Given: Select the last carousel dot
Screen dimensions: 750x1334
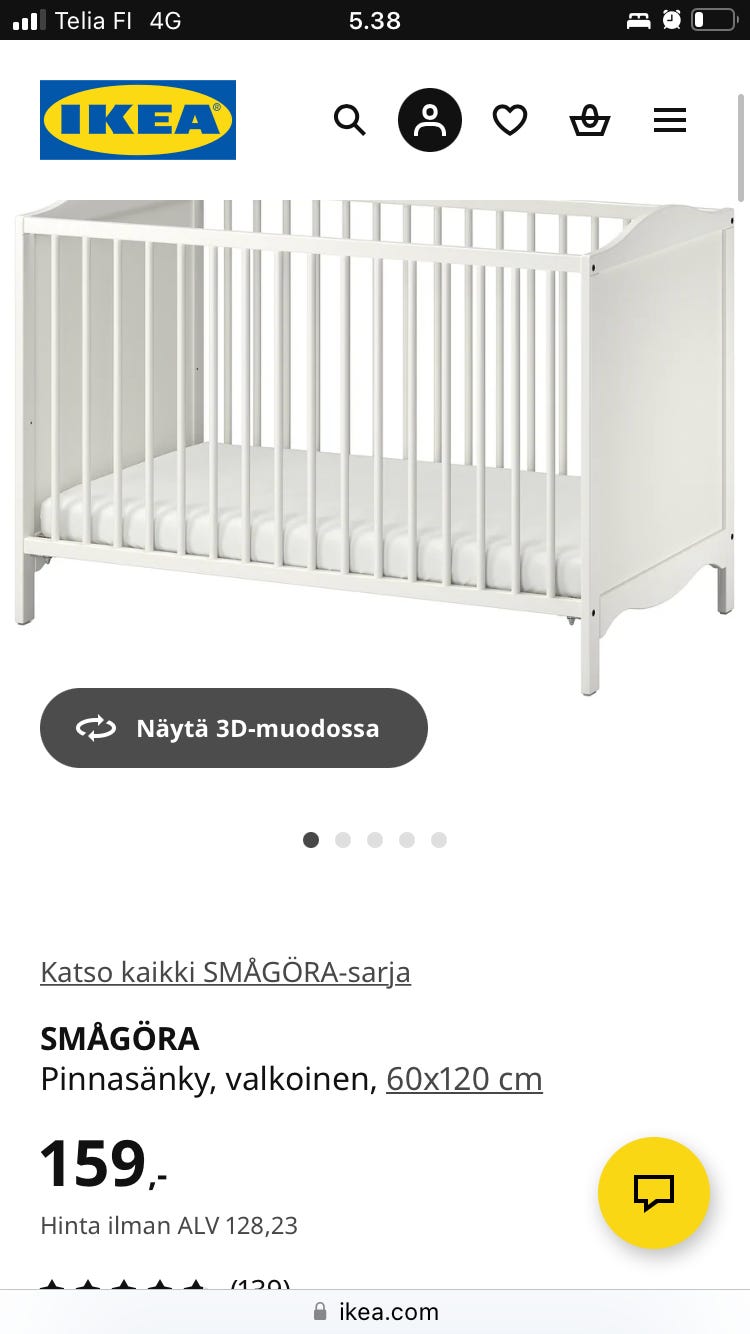Looking at the screenshot, I should (438, 840).
